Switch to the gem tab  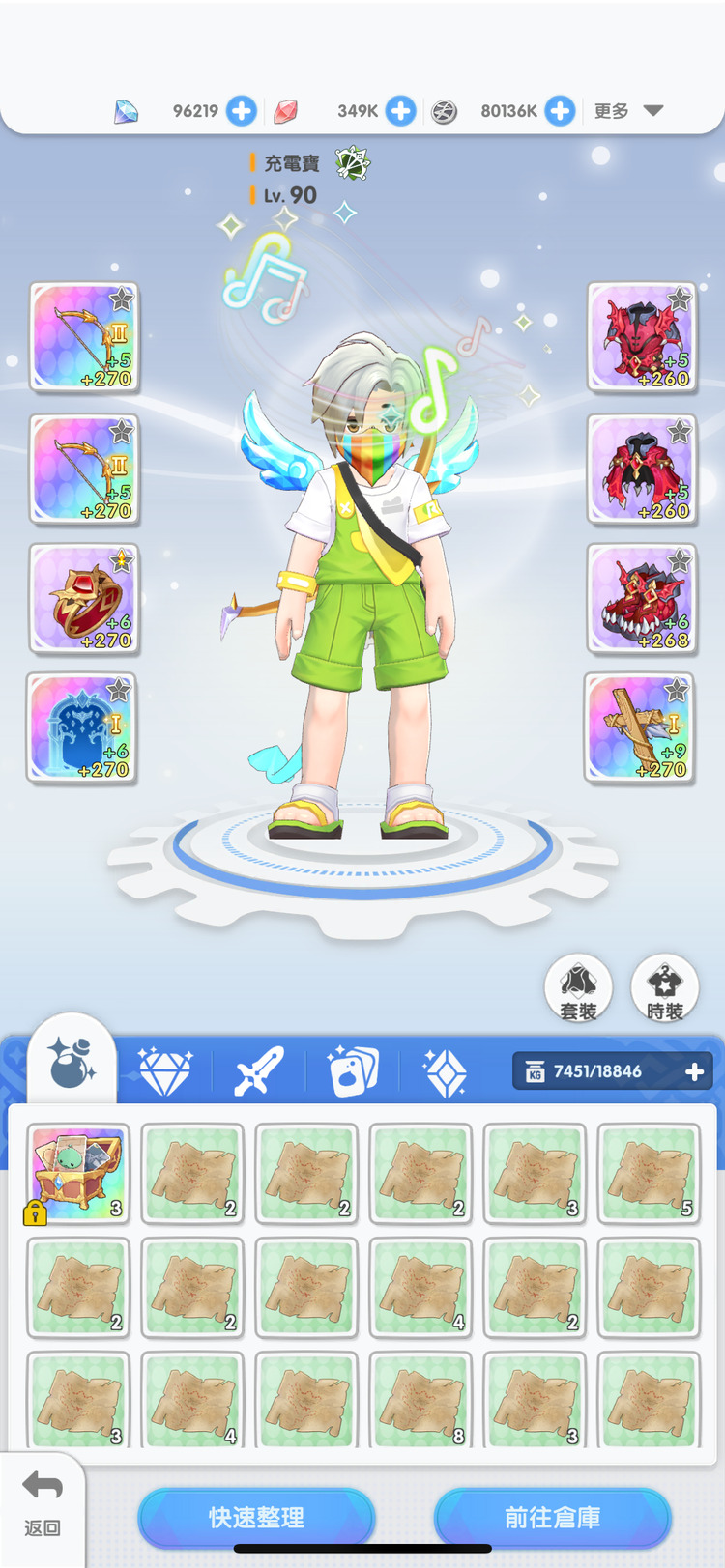click(164, 1070)
